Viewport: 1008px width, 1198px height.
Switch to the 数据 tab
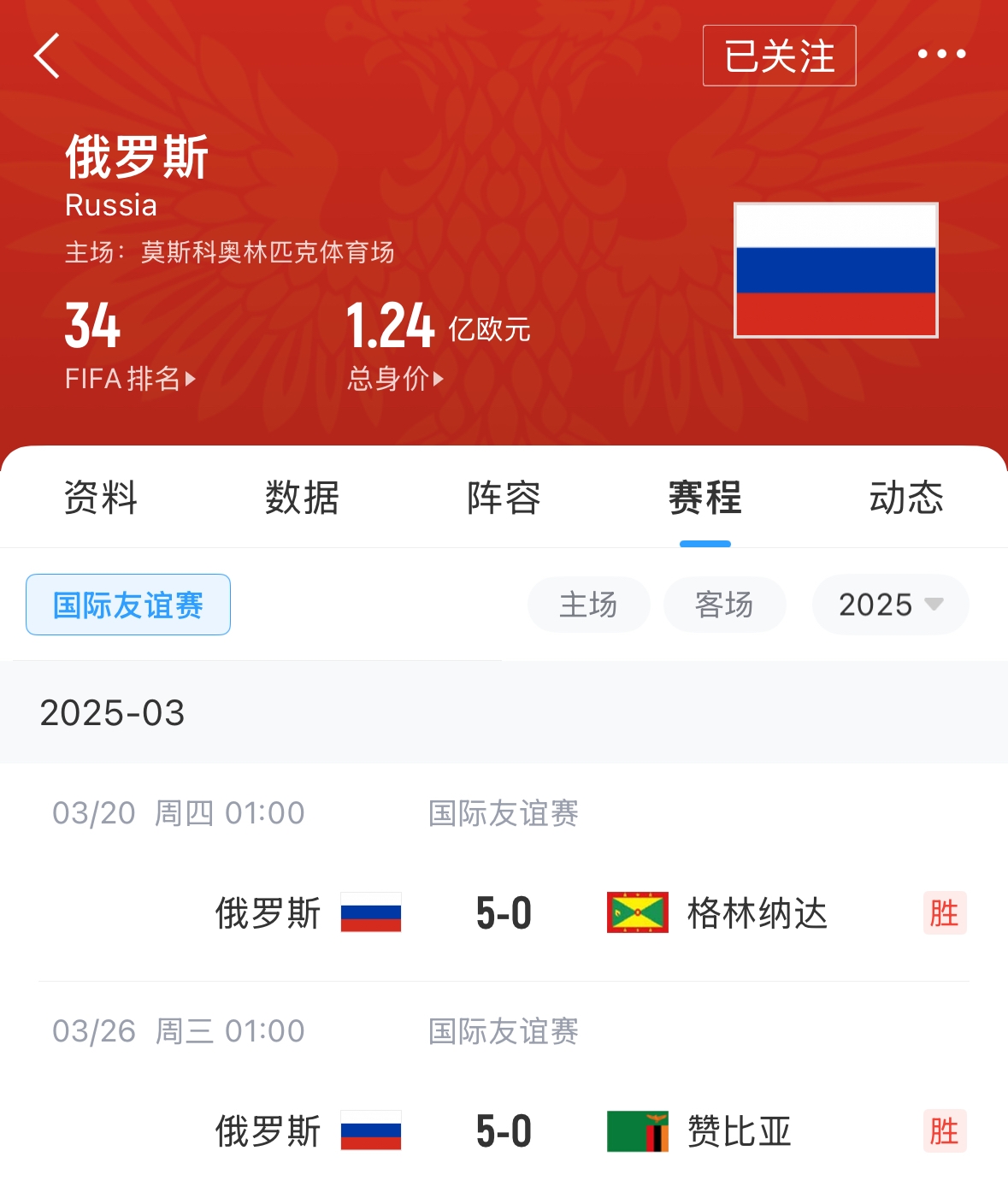tap(302, 498)
